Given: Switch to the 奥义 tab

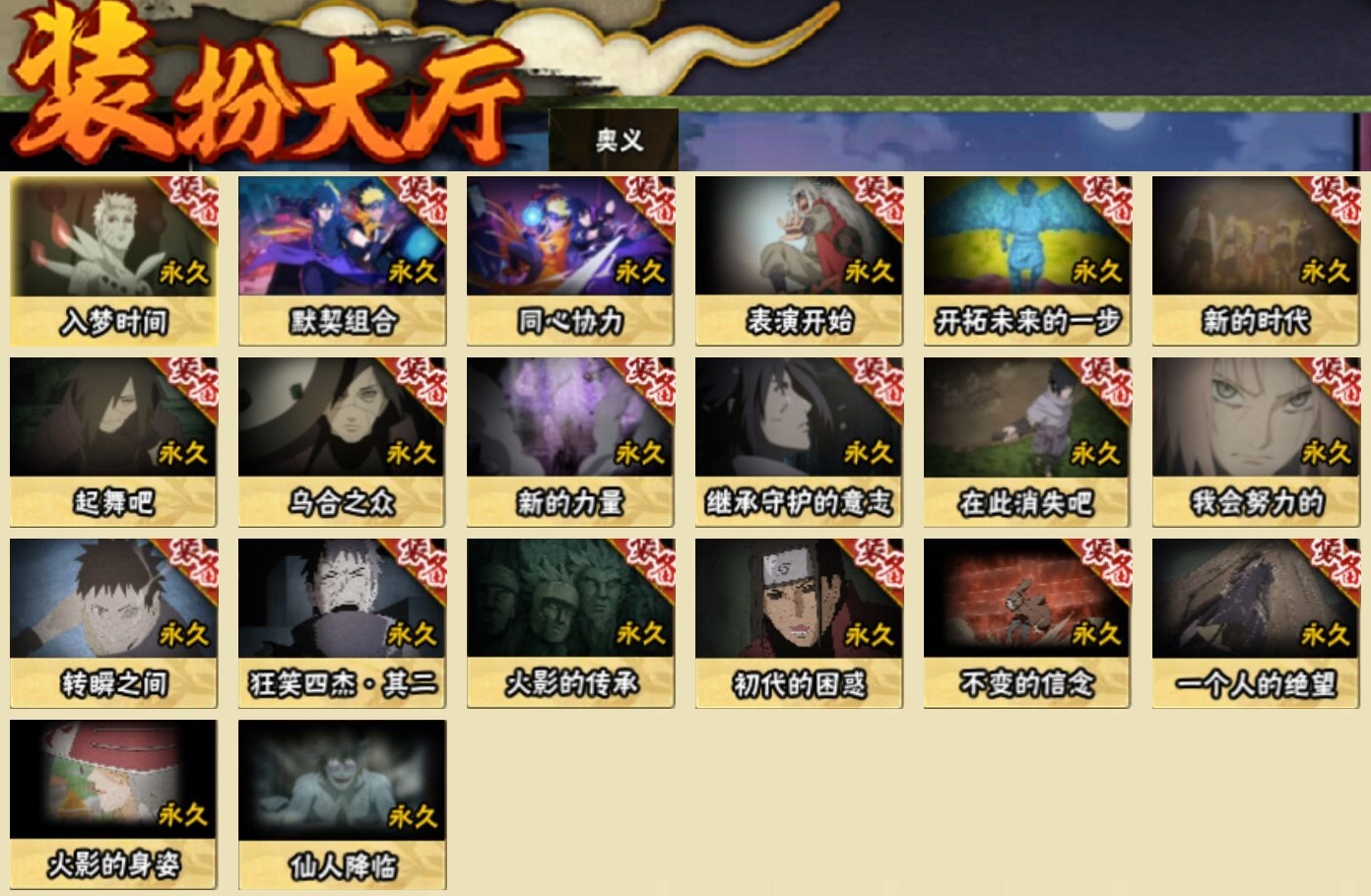Looking at the screenshot, I should tap(617, 141).
